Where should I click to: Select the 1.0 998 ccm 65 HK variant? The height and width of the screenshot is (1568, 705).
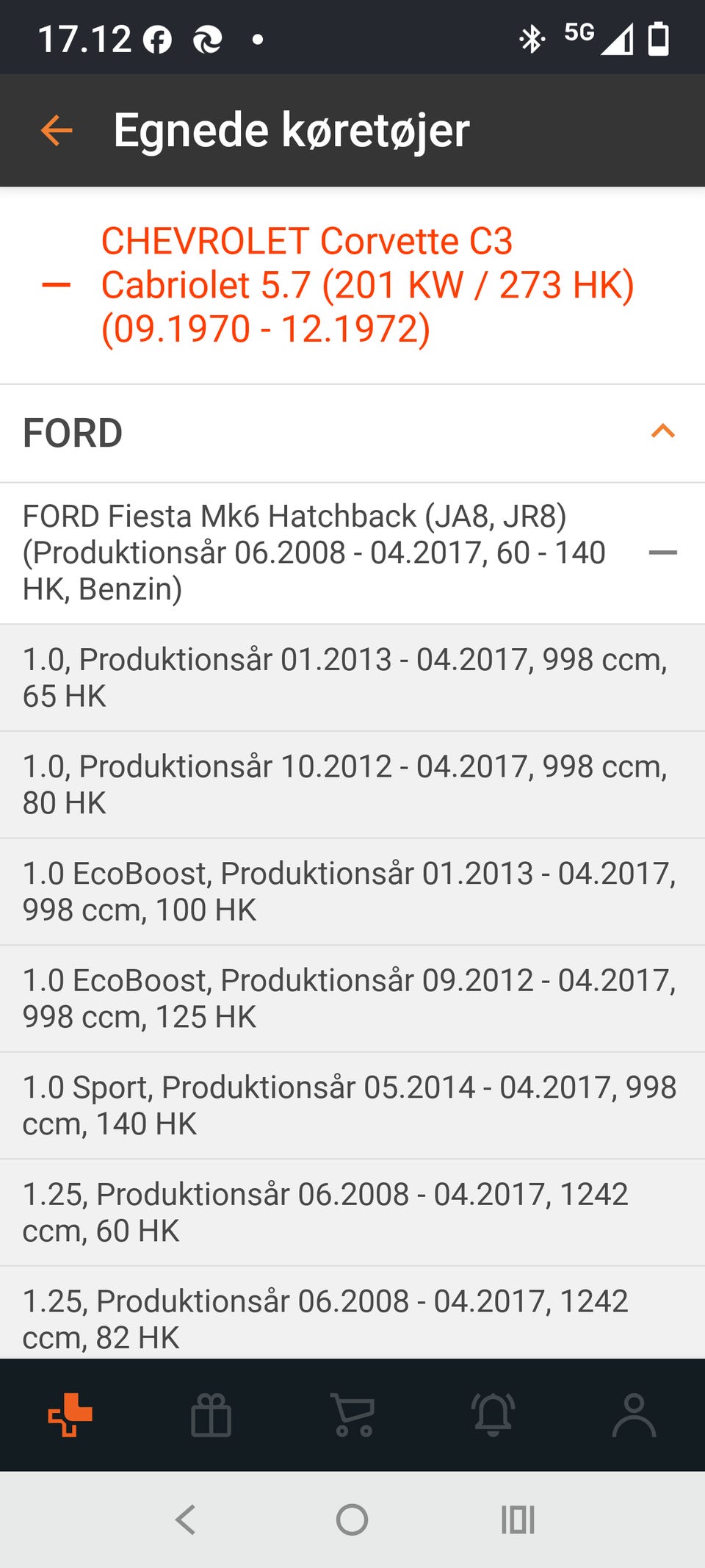pos(345,677)
